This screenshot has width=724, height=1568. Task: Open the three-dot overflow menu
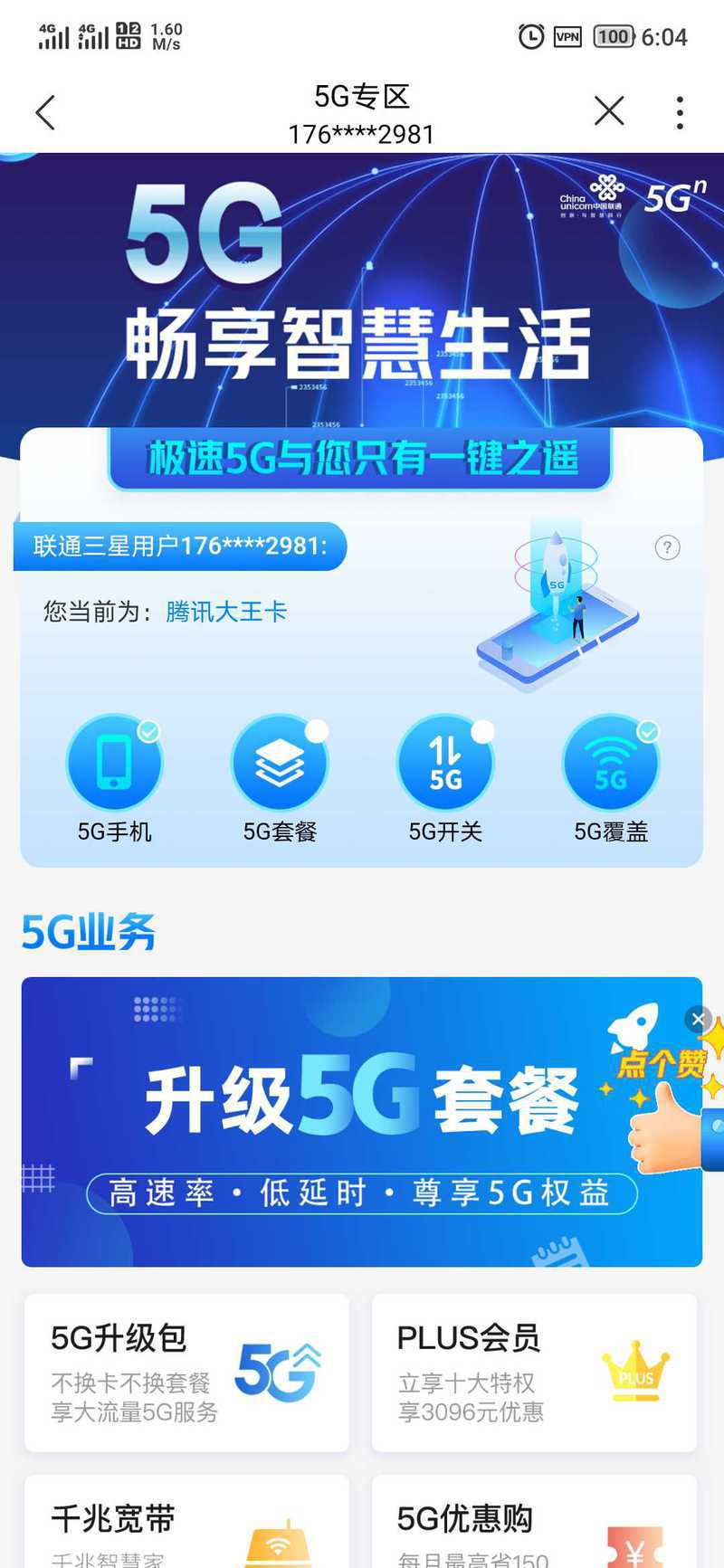tap(680, 112)
